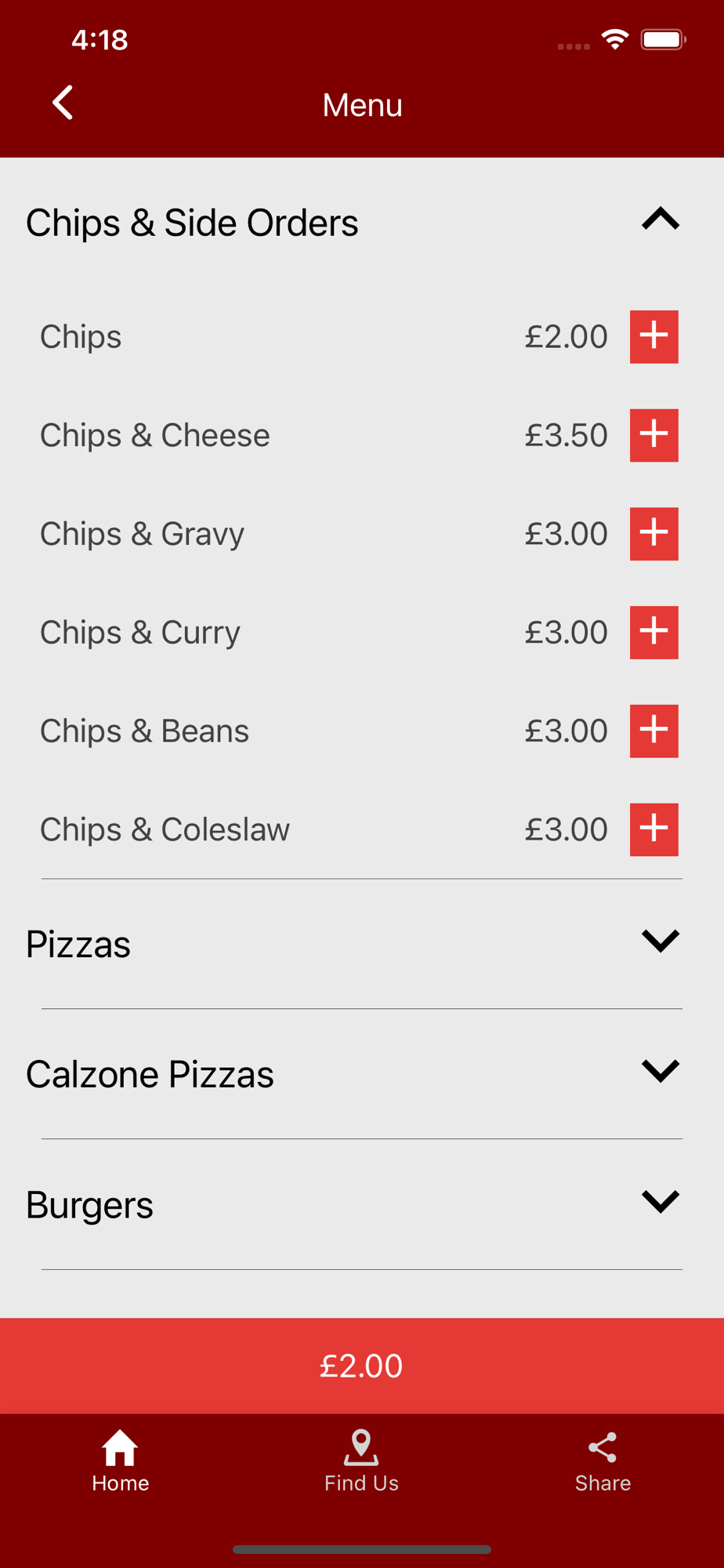Open the £2.00 basket total bar
724x1568 pixels.
coord(362,1366)
